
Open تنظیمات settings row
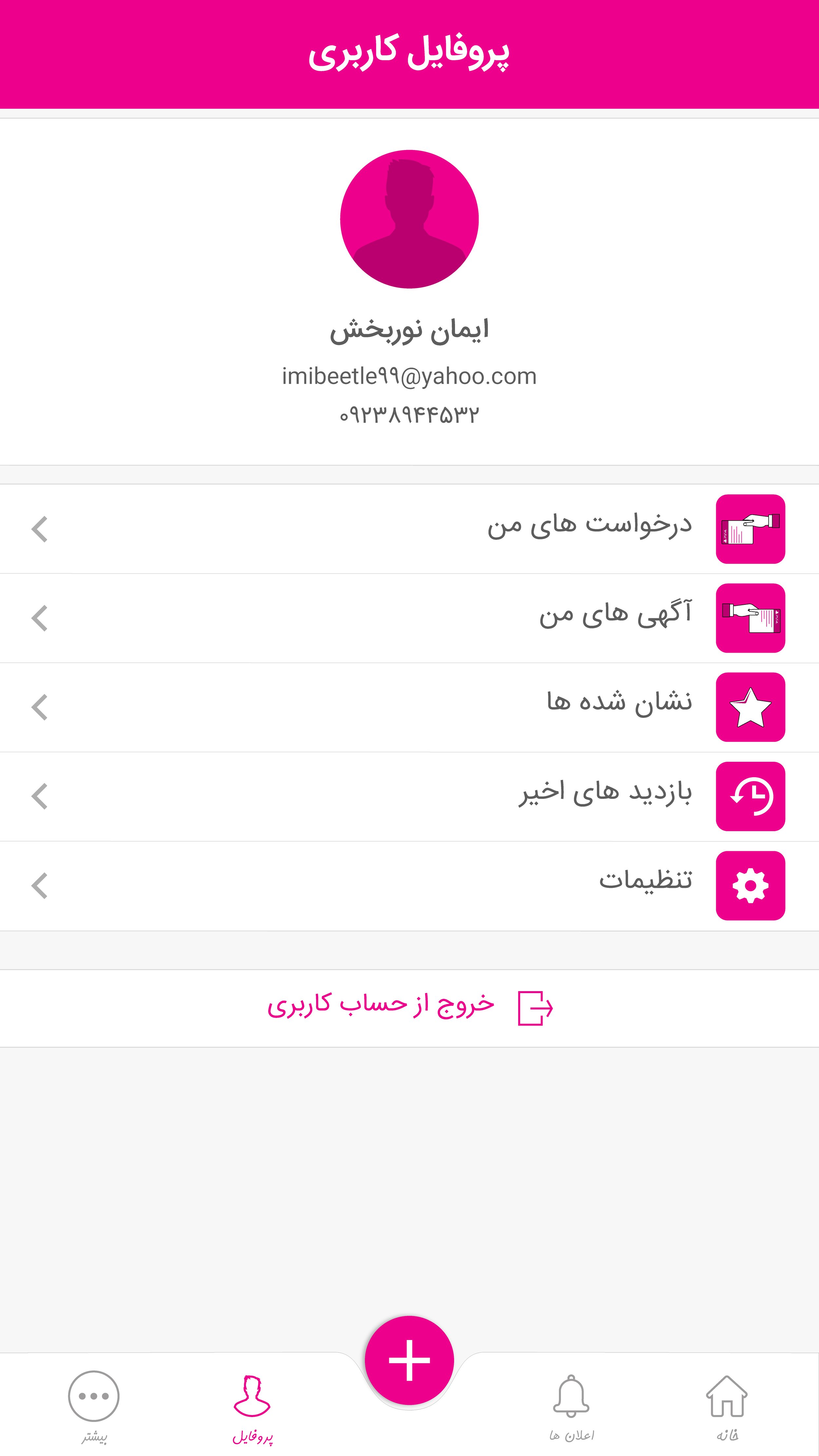click(x=409, y=886)
